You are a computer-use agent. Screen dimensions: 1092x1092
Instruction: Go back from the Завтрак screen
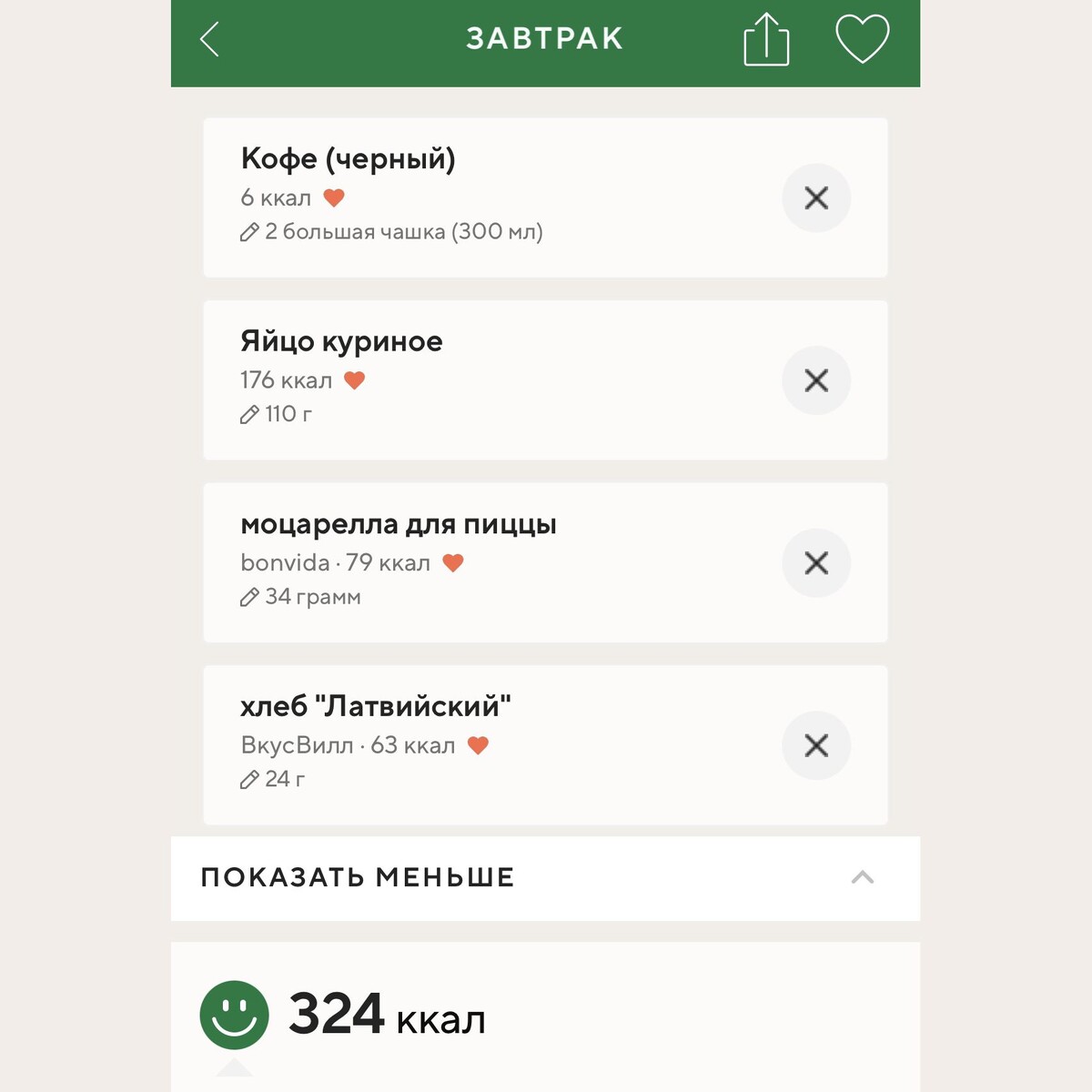tap(210, 39)
